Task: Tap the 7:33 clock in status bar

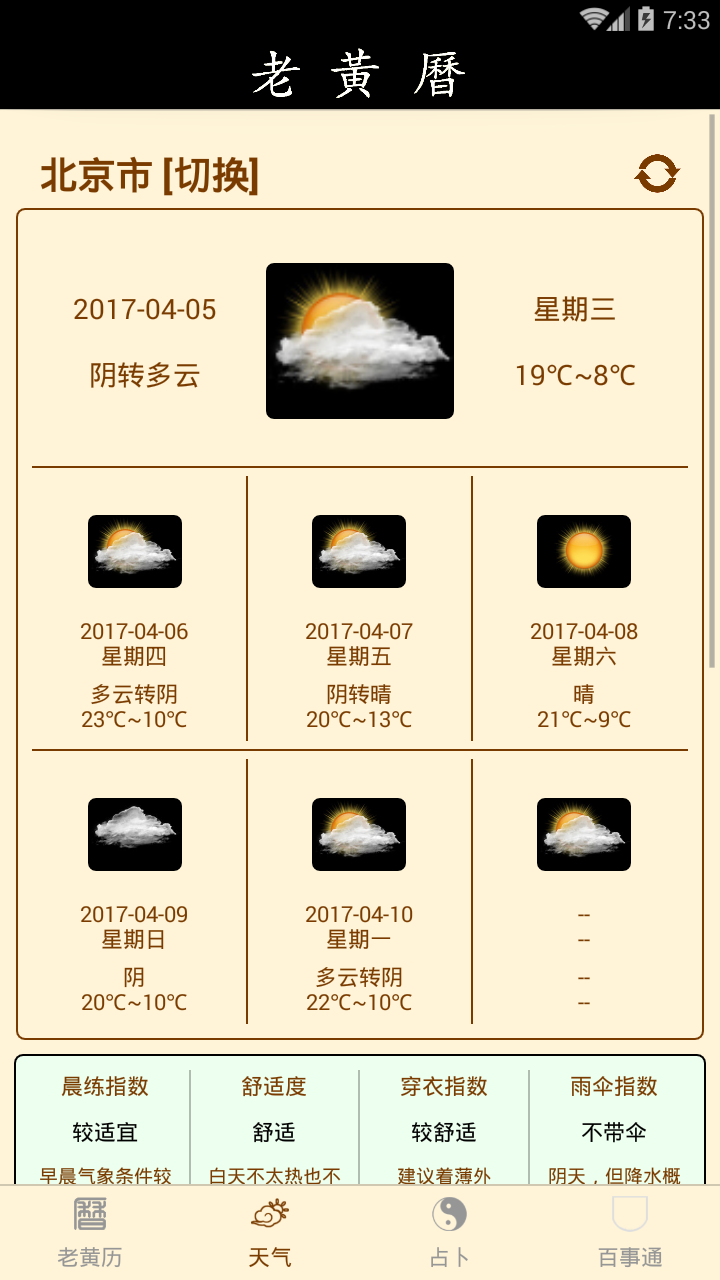Action: click(688, 17)
